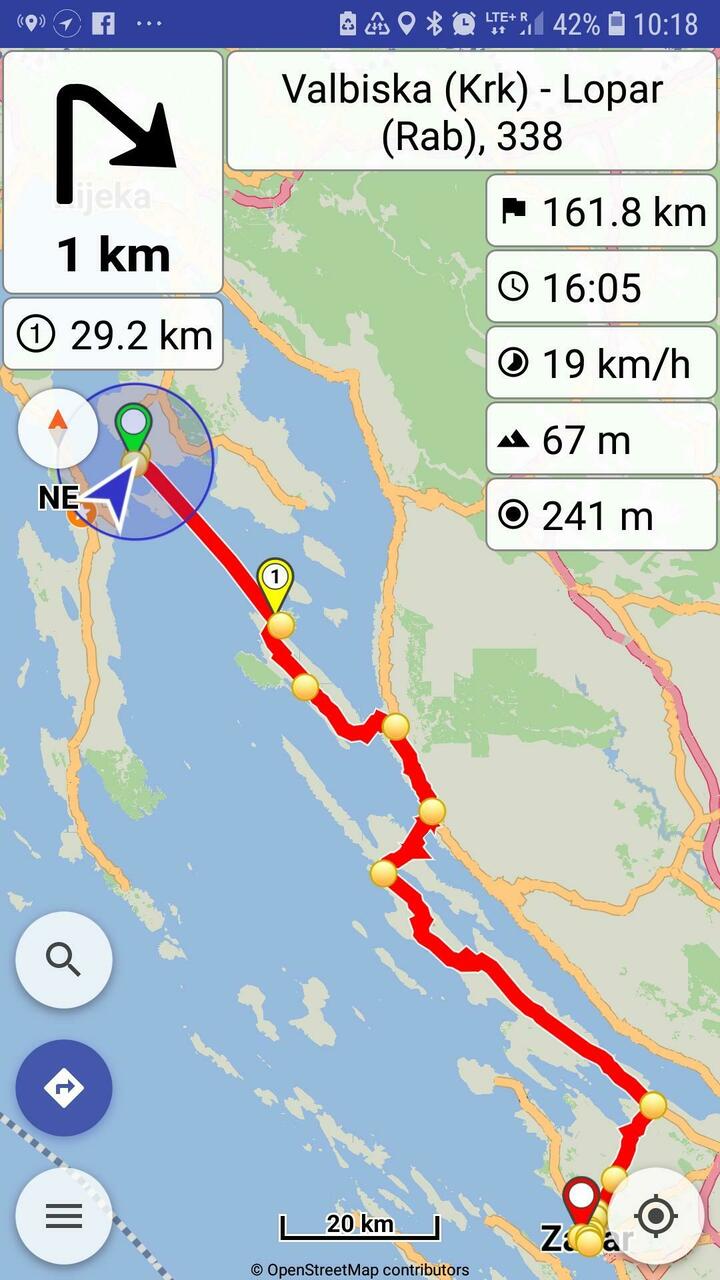Open the main menu drawer
This screenshot has width=720, height=1280.
[64, 1216]
